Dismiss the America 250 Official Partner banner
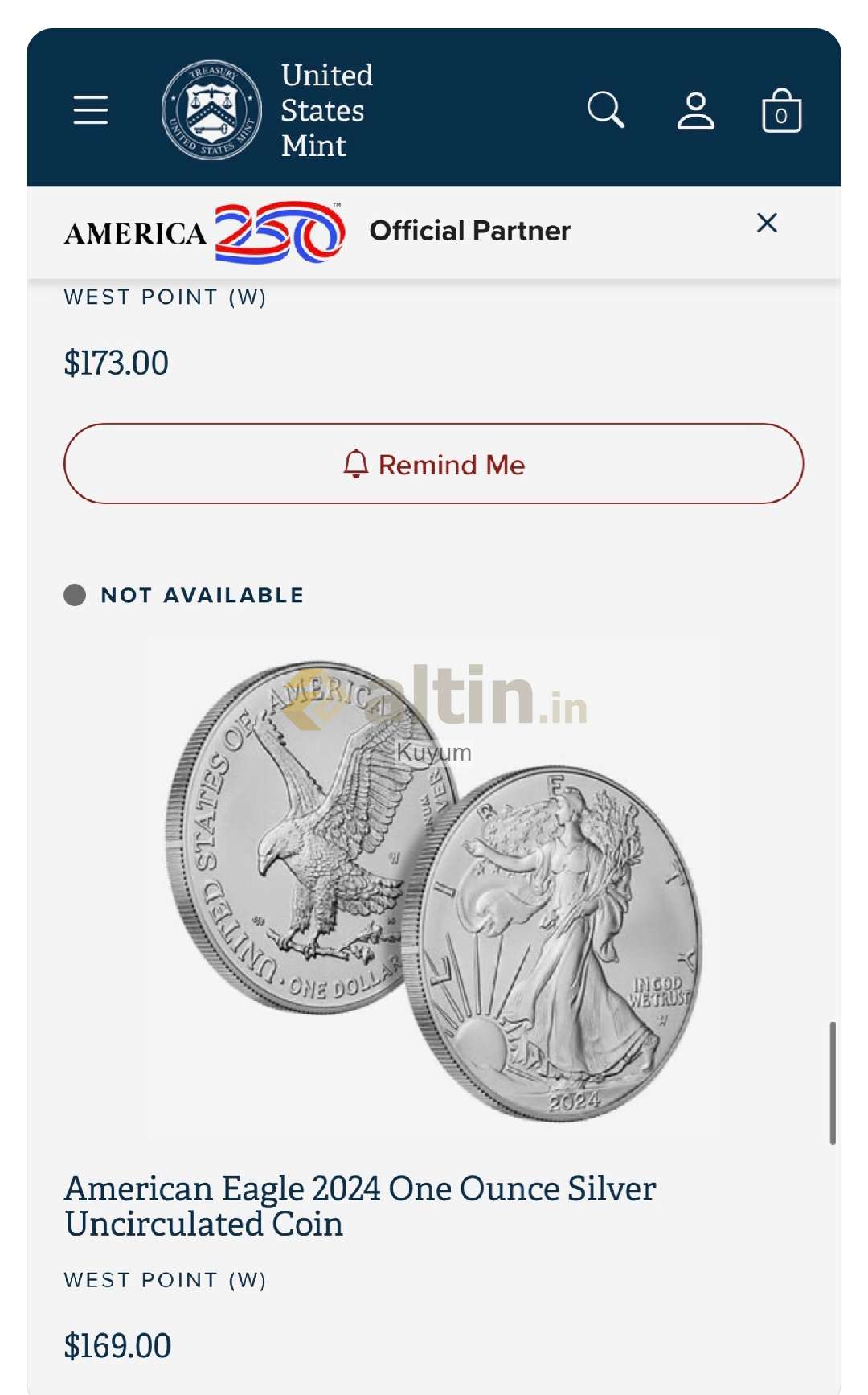This screenshot has height=1395, width=868. click(x=767, y=223)
